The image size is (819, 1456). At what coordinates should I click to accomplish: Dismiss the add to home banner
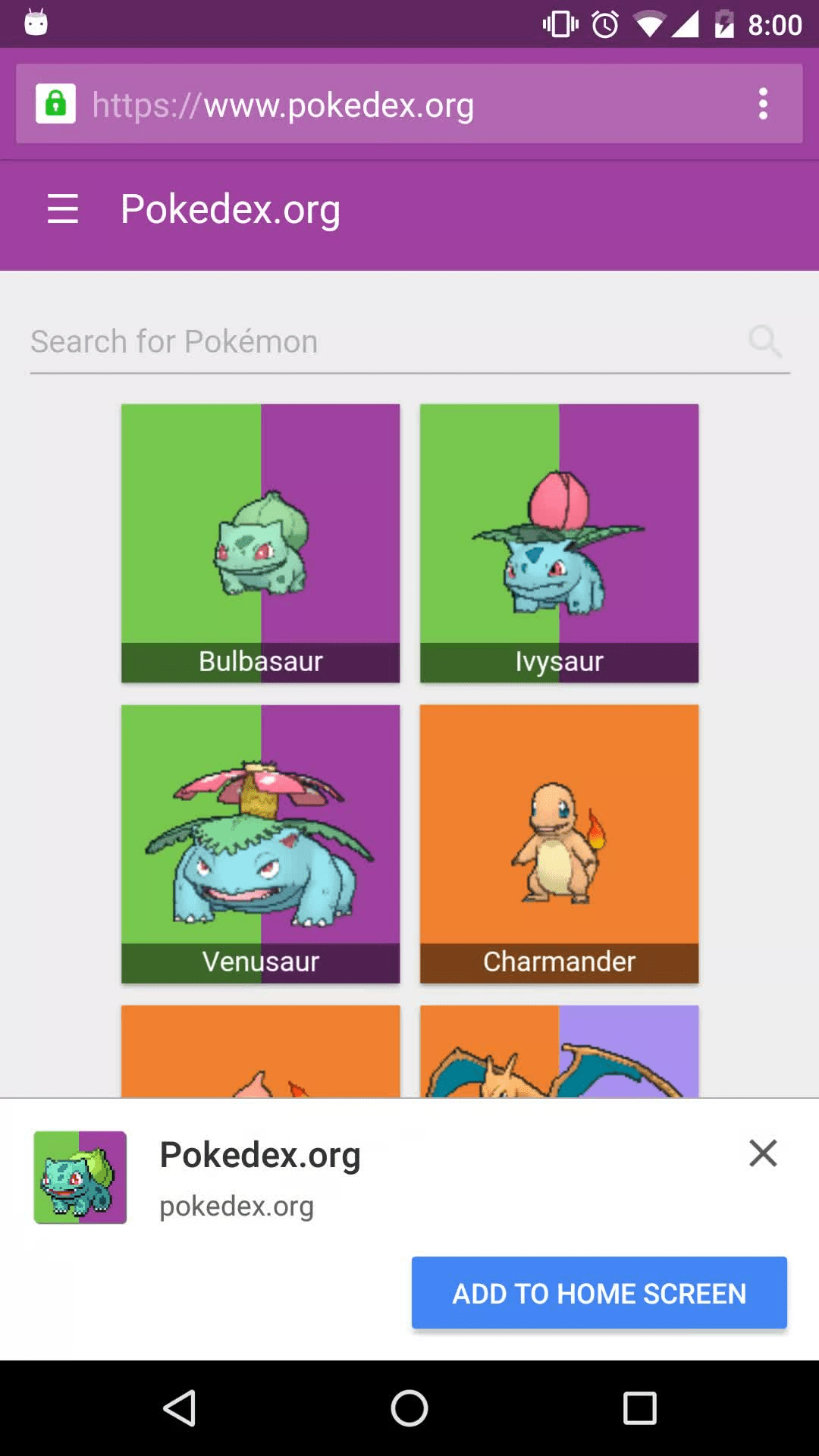coord(763,1153)
